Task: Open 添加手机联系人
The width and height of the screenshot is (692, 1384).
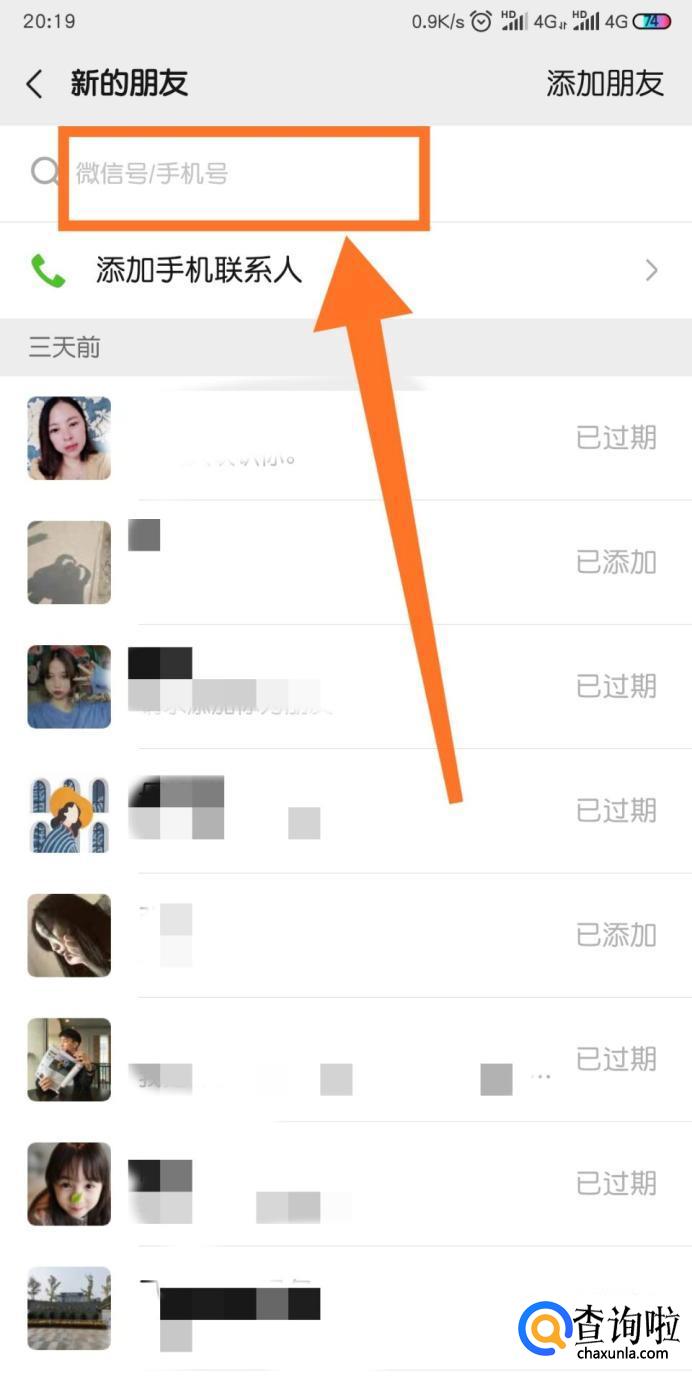Action: 345,270
